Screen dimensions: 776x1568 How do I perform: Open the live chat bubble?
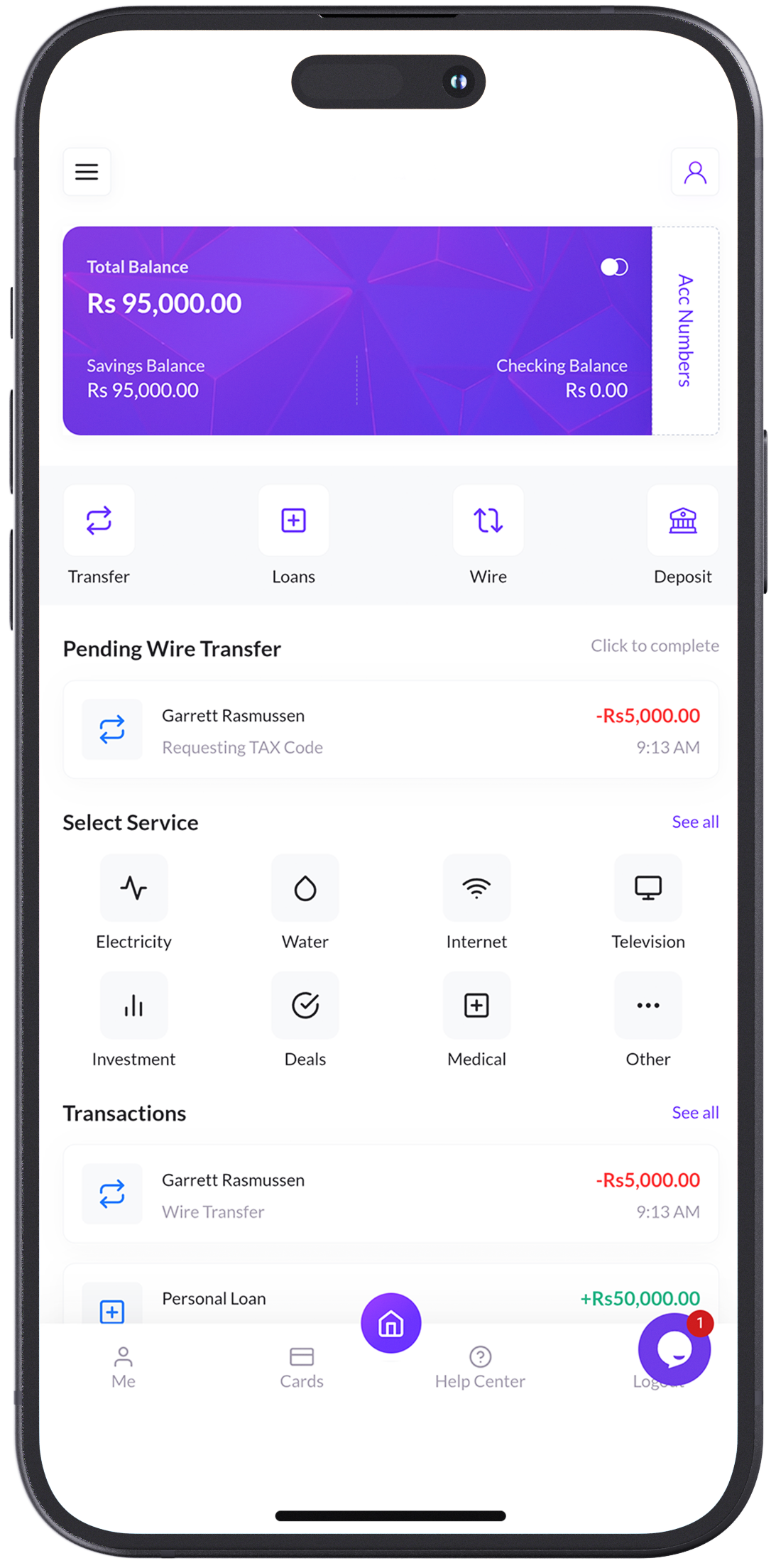click(x=674, y=1349)
